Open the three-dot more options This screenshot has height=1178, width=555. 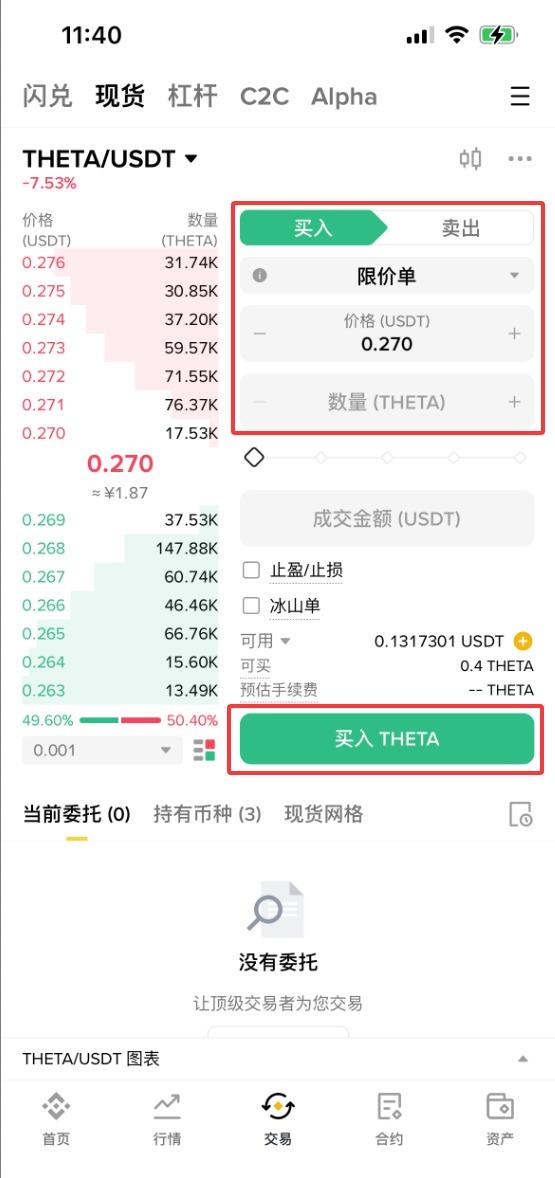point(520,159)
